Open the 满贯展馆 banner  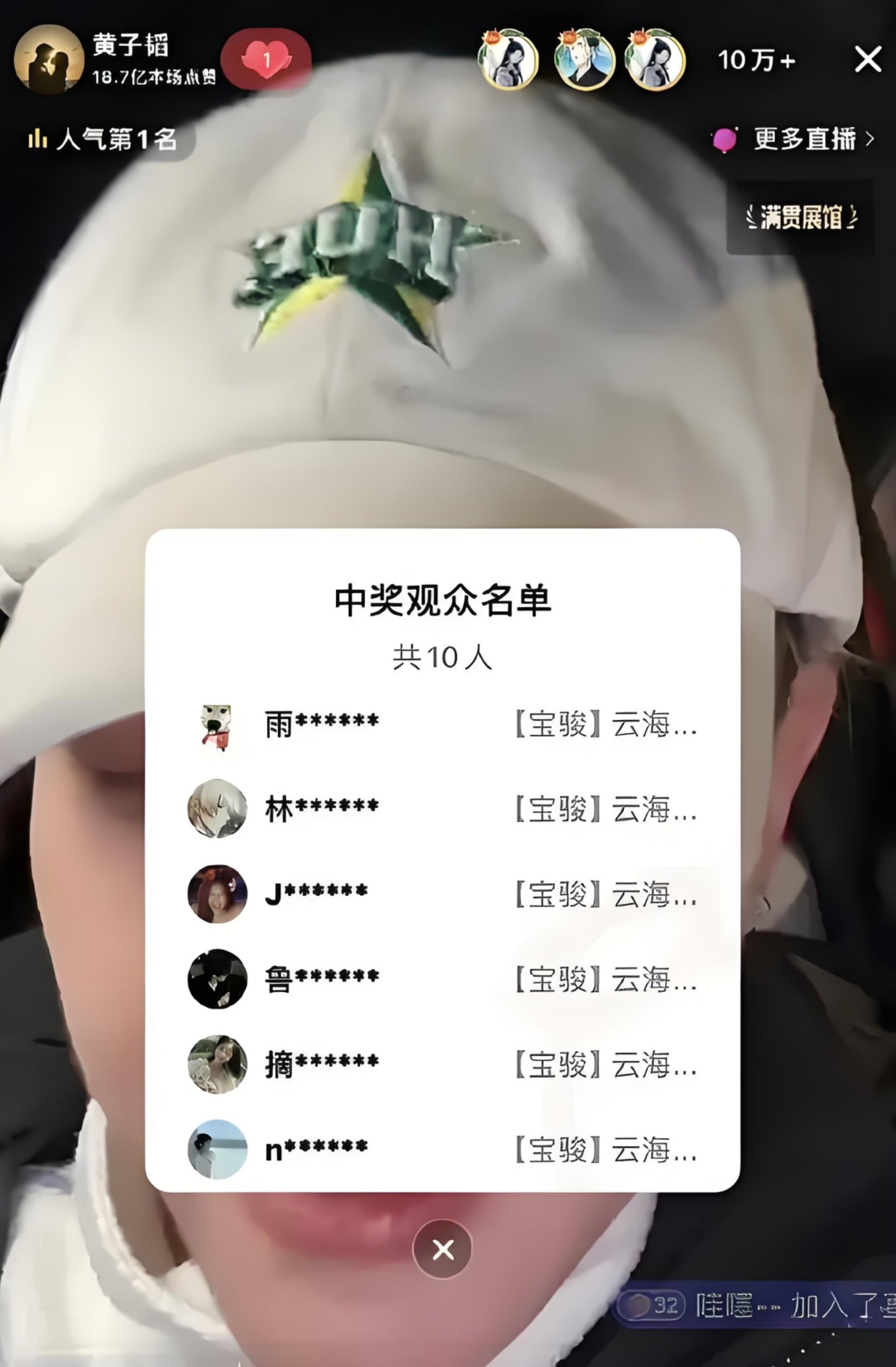coord(800,217)
